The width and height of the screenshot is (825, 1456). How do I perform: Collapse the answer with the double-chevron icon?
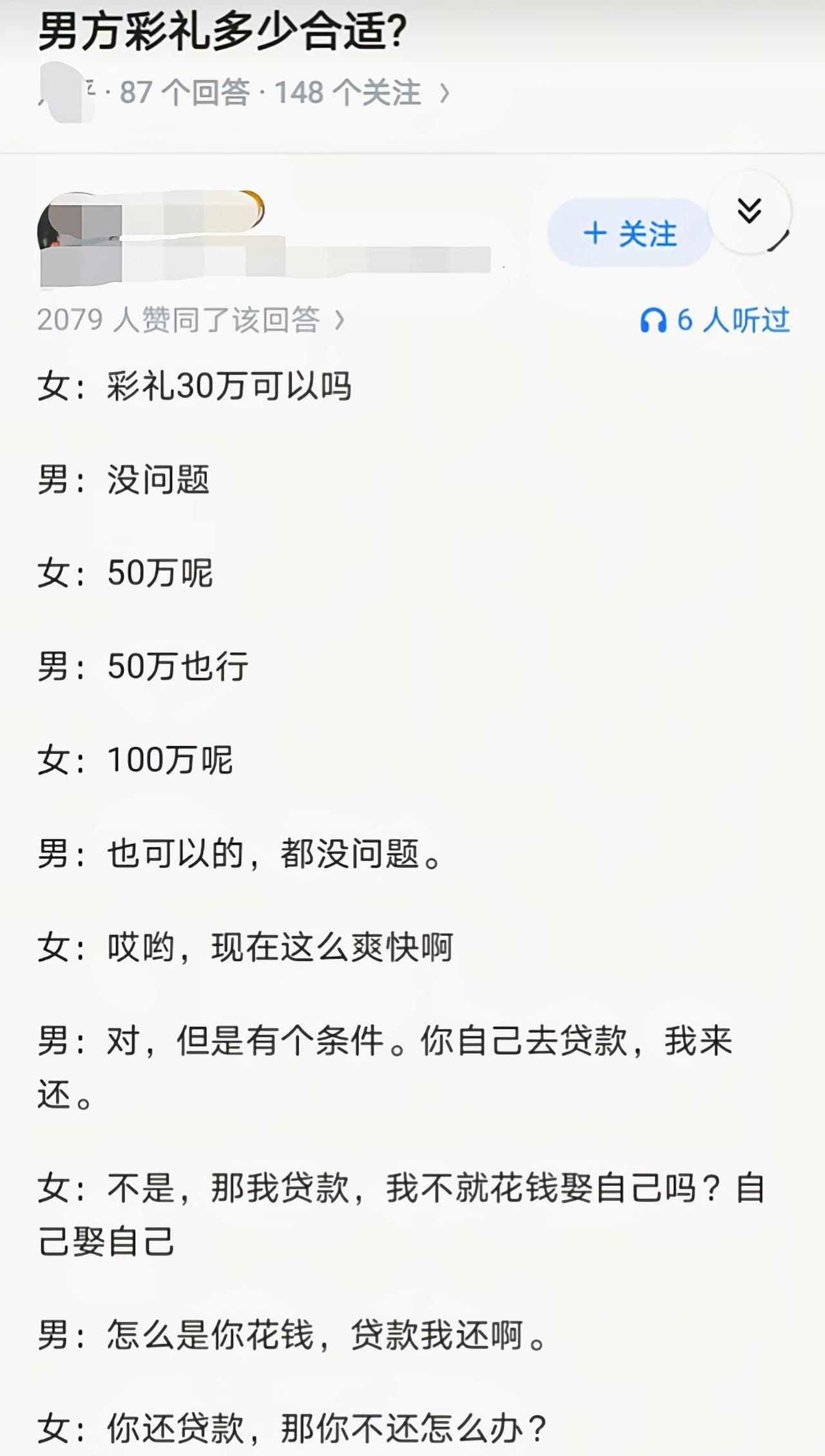pos(748,211)
